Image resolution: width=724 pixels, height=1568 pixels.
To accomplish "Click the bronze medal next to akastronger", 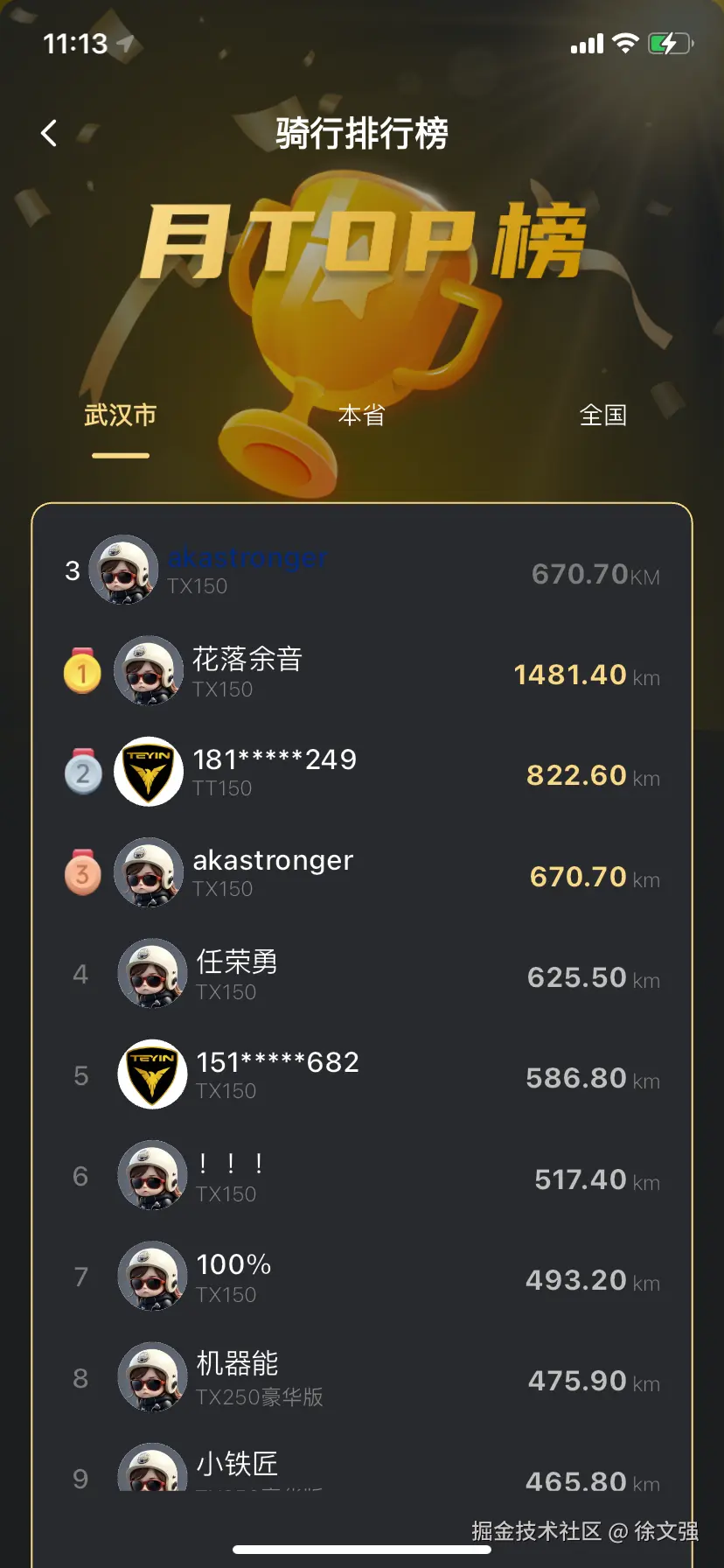I will (83, 872).
